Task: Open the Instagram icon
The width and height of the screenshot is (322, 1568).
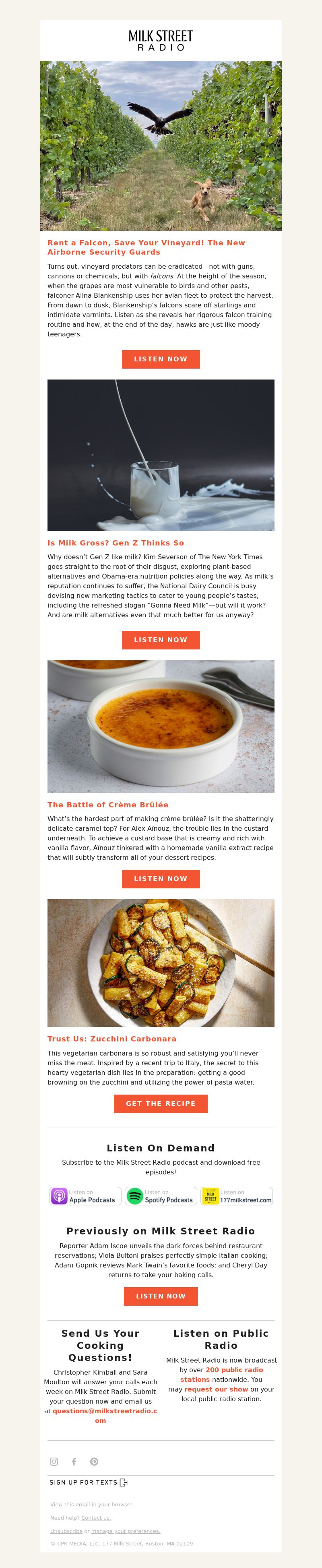Action: pyautogui.click(x=54, y=1461)
